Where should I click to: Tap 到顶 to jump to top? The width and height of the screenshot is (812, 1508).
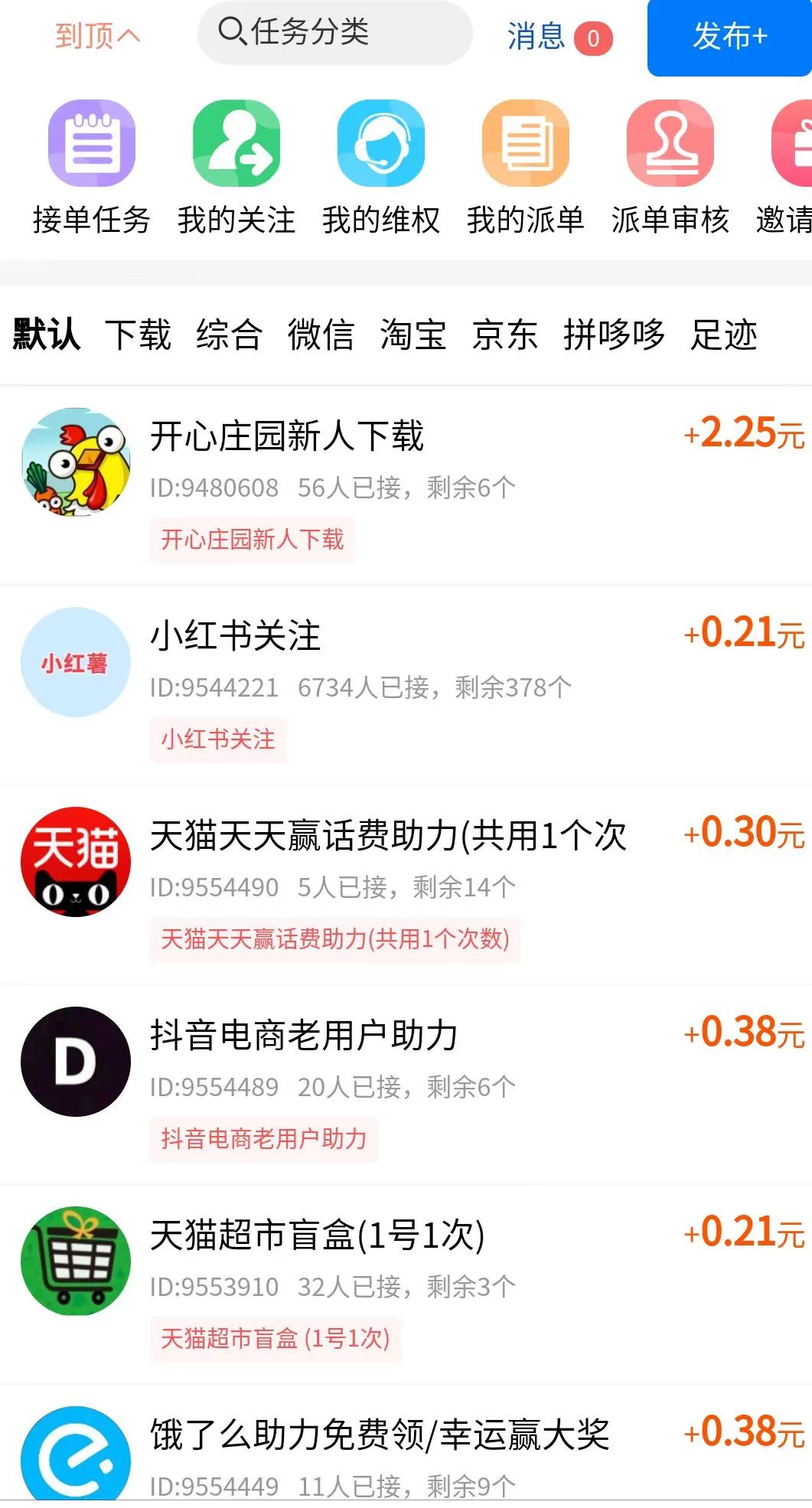(x=97, y=35)
